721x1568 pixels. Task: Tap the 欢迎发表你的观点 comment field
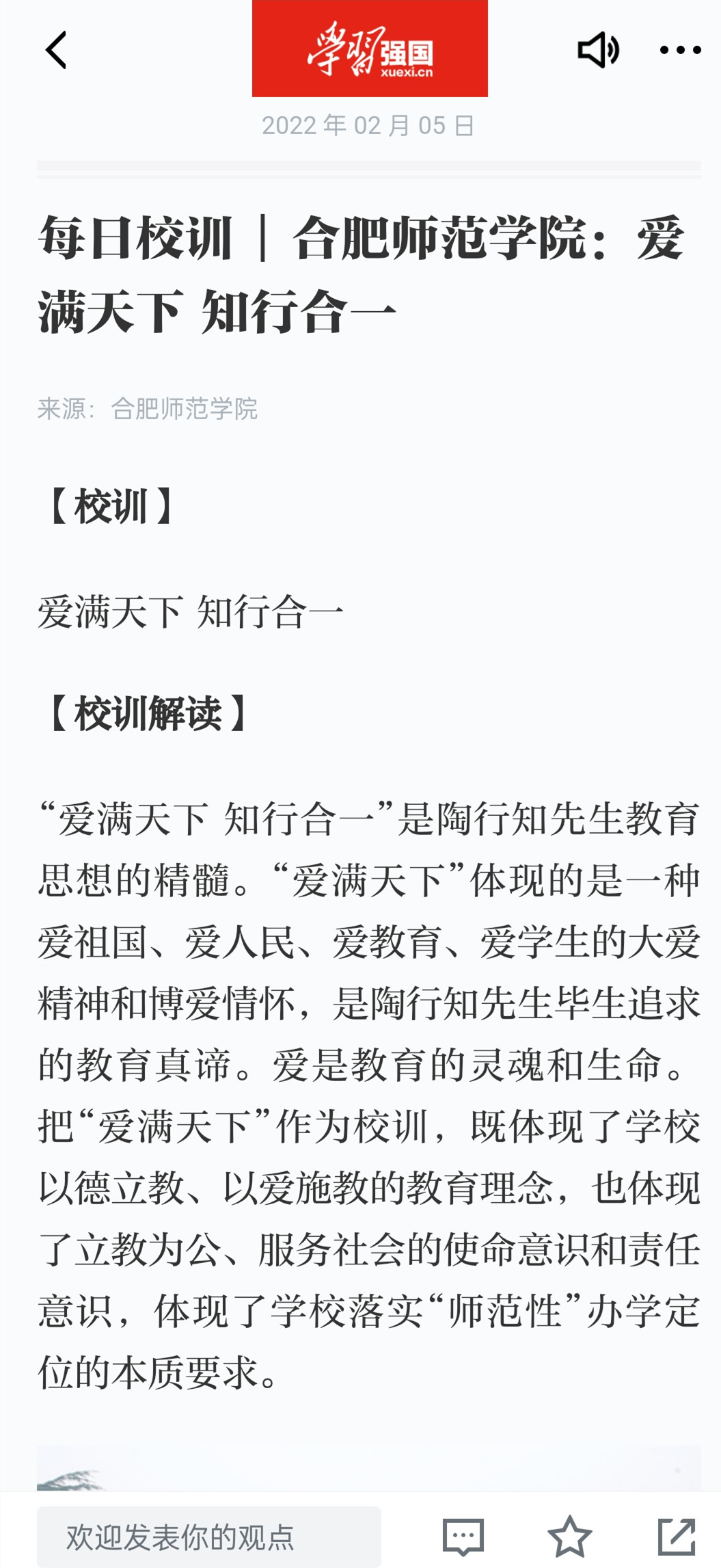click(x=209, y=1537)
